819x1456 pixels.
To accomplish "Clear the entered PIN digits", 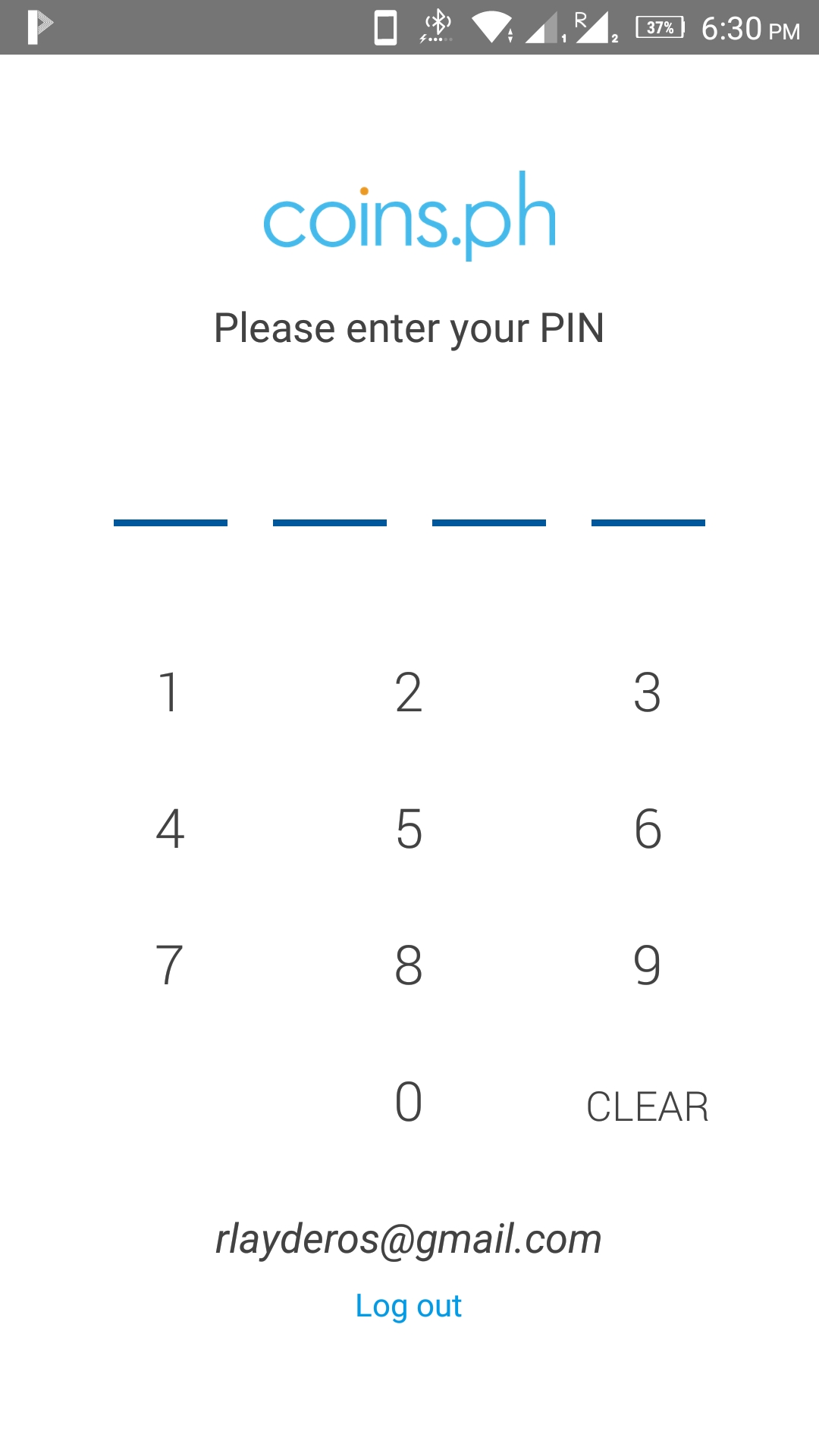I will [648, 1106].
